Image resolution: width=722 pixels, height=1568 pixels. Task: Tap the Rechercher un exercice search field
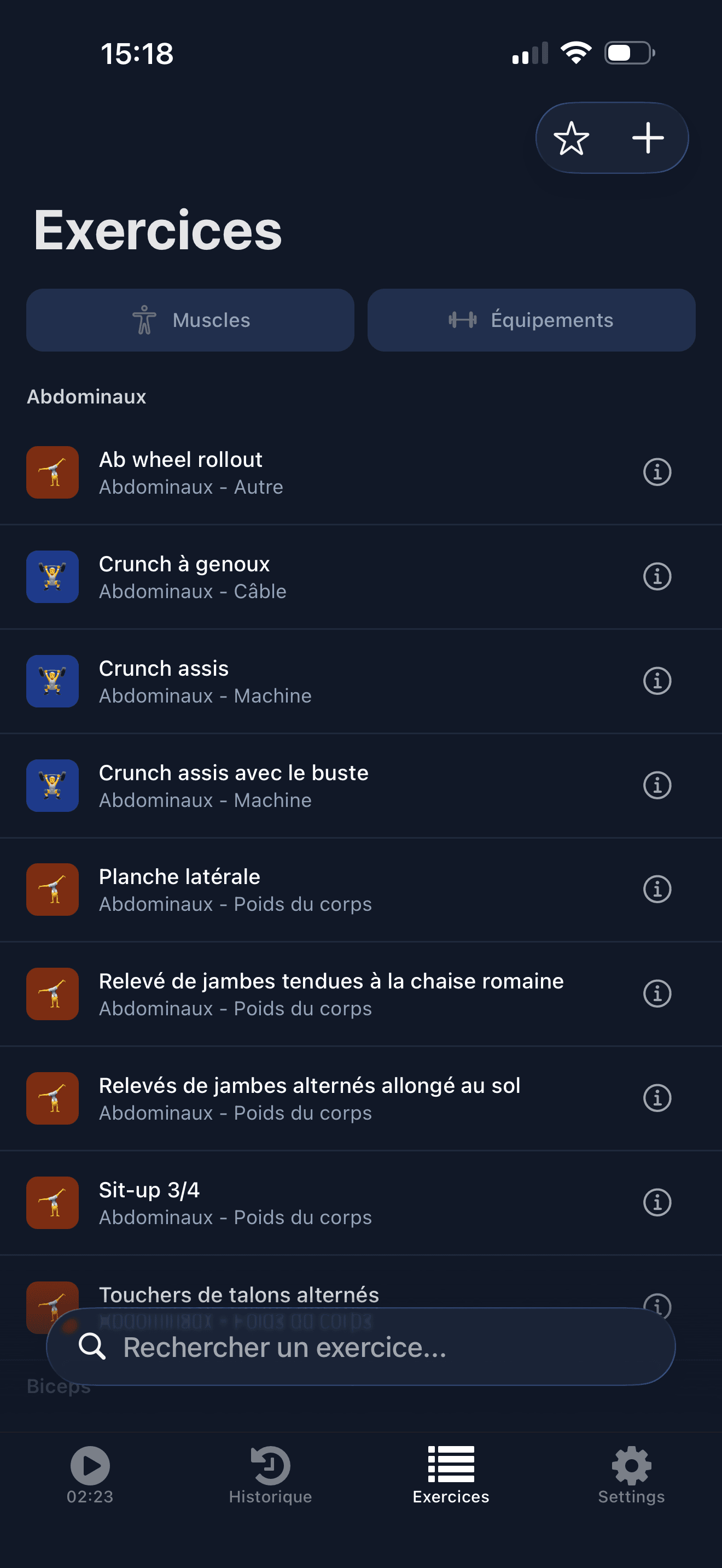[x=360, y=1348]
